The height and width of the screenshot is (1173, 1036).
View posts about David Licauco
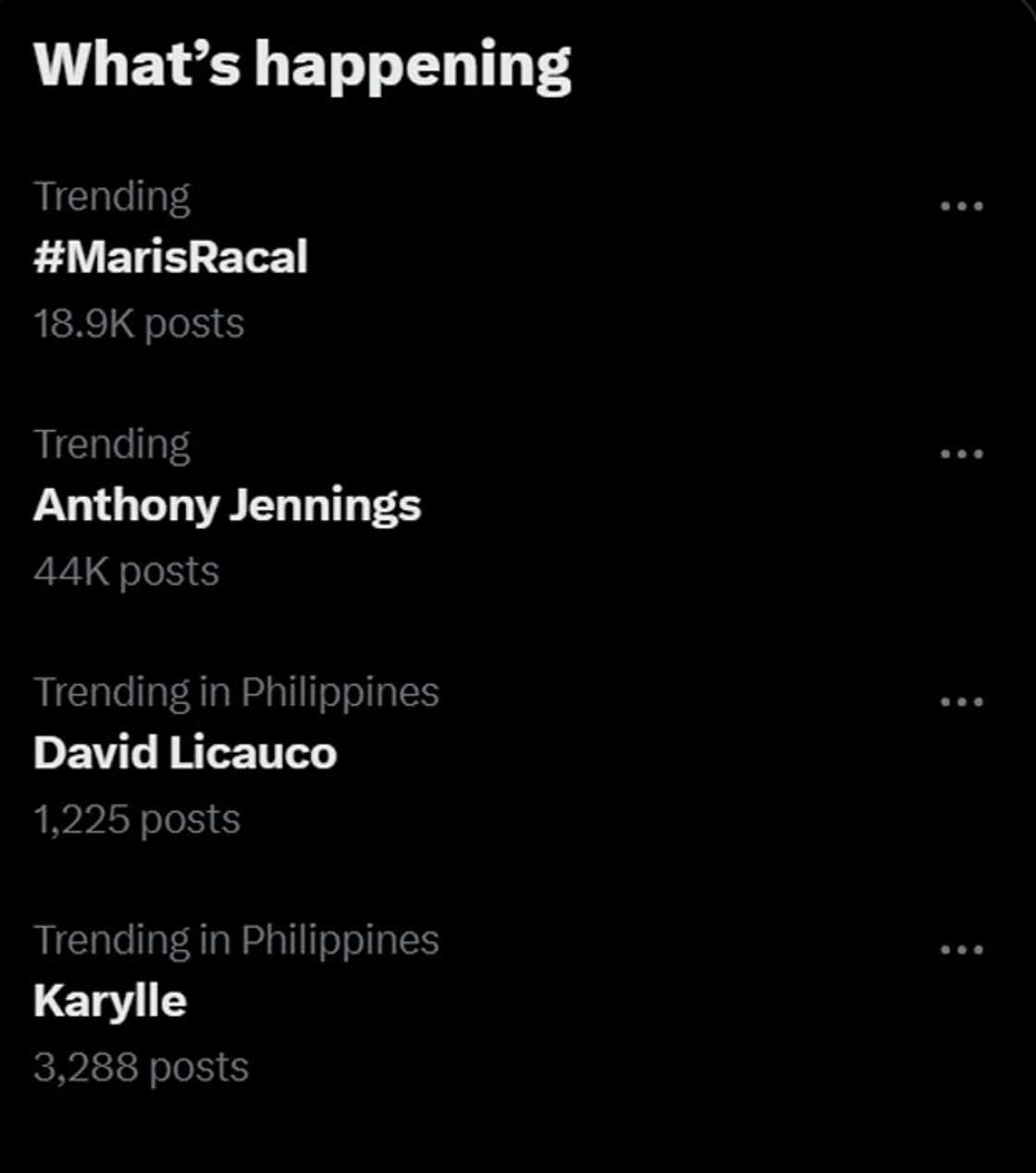185,753
